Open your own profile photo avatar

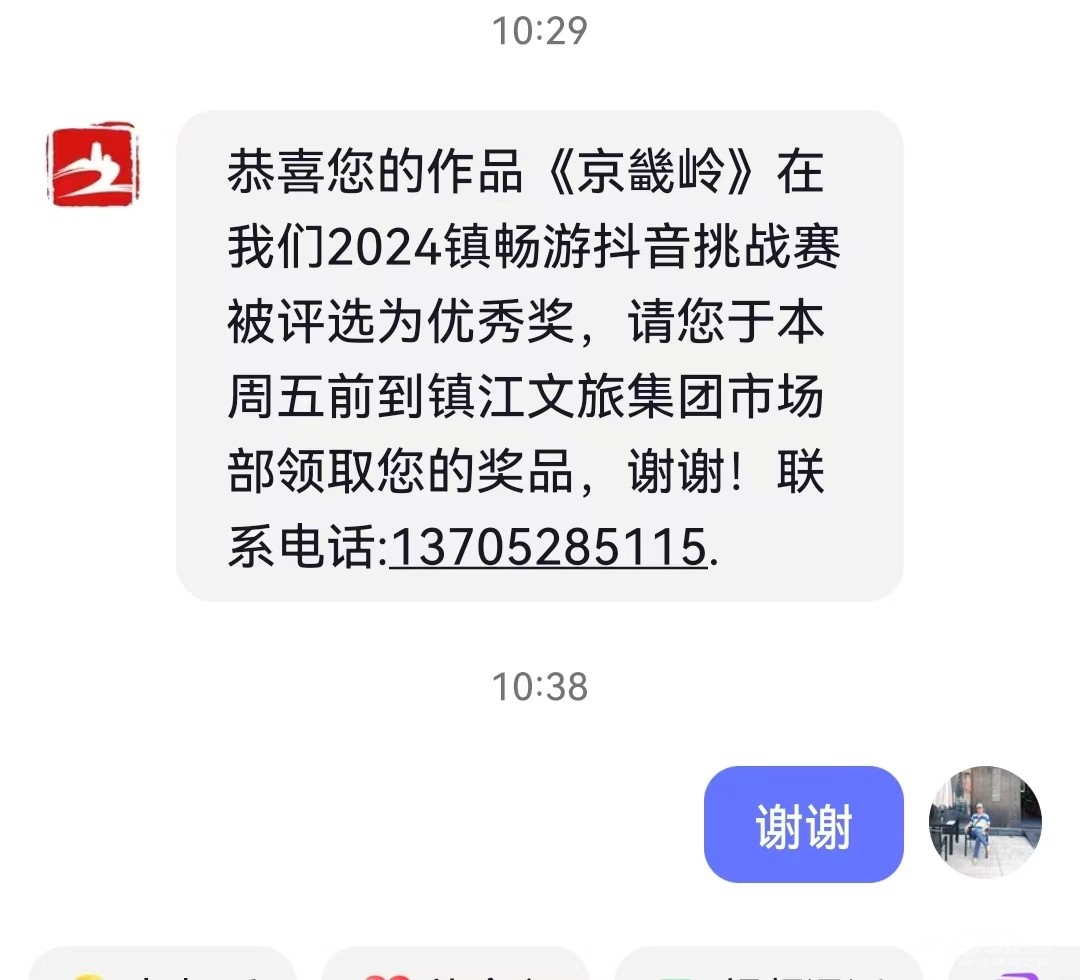click(x=985, y=823)
